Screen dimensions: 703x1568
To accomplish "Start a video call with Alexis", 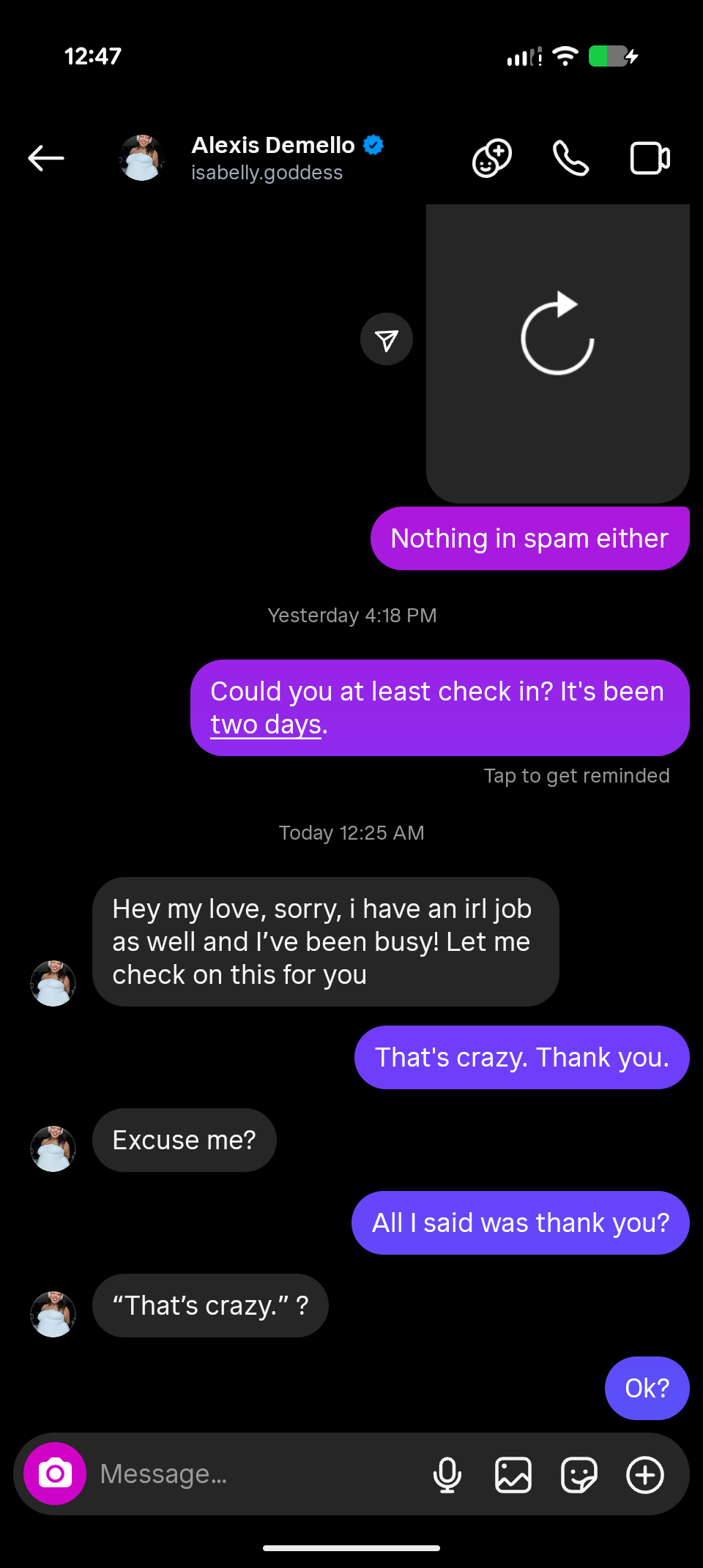I will [x=650, y=158].
